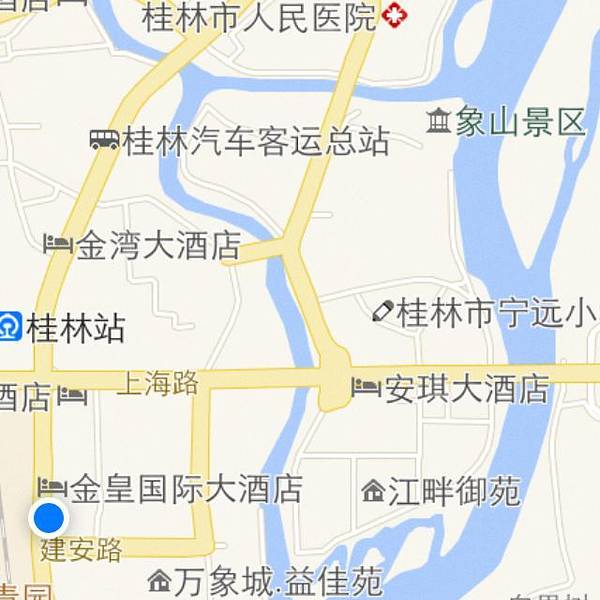This screenshot has width=600, height=600.
Task: Tap the 桂林汽车客运总站 bus station marker
Action: (x=104, y=140)
